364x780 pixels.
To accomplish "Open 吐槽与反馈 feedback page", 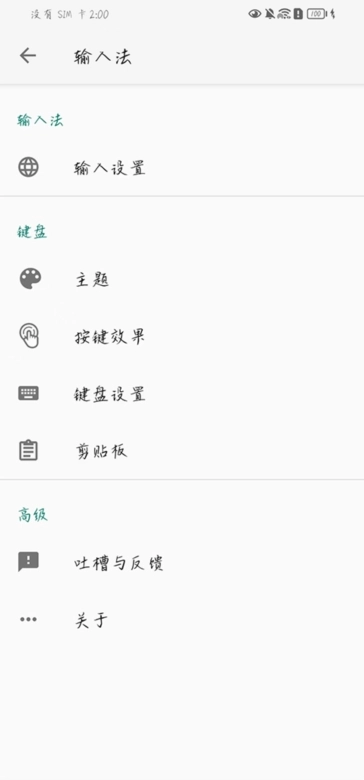I will pyautogui.click(x=182, y=562).
